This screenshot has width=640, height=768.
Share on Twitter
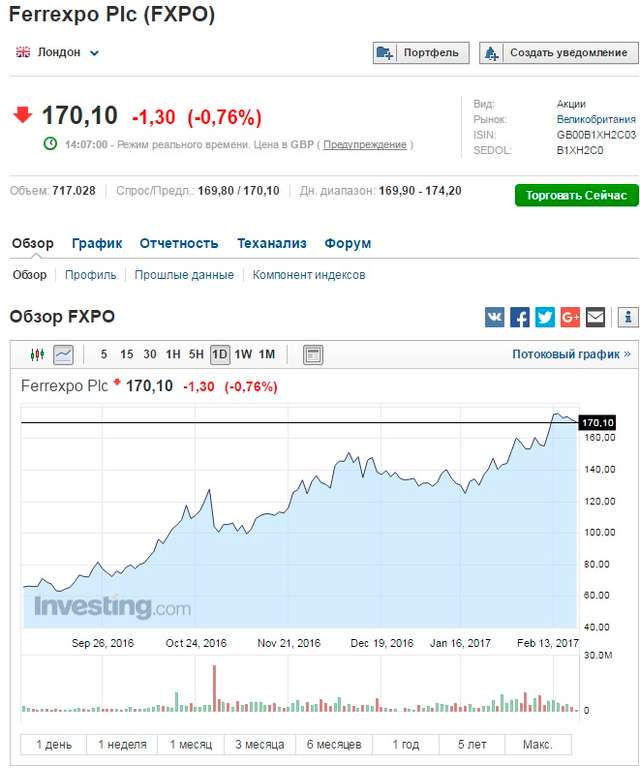pyautogui.click(x=545, y=317)
